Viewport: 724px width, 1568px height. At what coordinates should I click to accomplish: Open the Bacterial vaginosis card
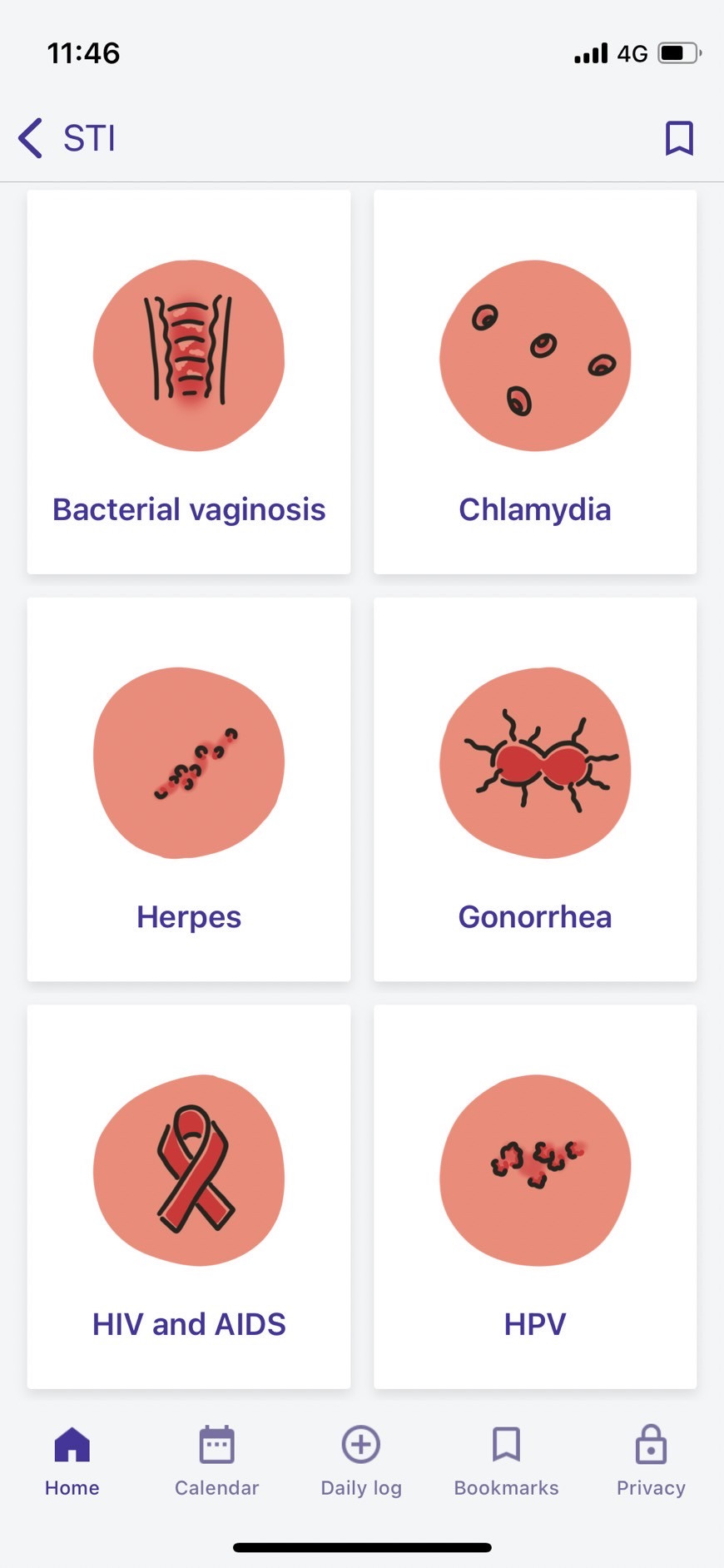pyautogui.click(x=189, y=382)
